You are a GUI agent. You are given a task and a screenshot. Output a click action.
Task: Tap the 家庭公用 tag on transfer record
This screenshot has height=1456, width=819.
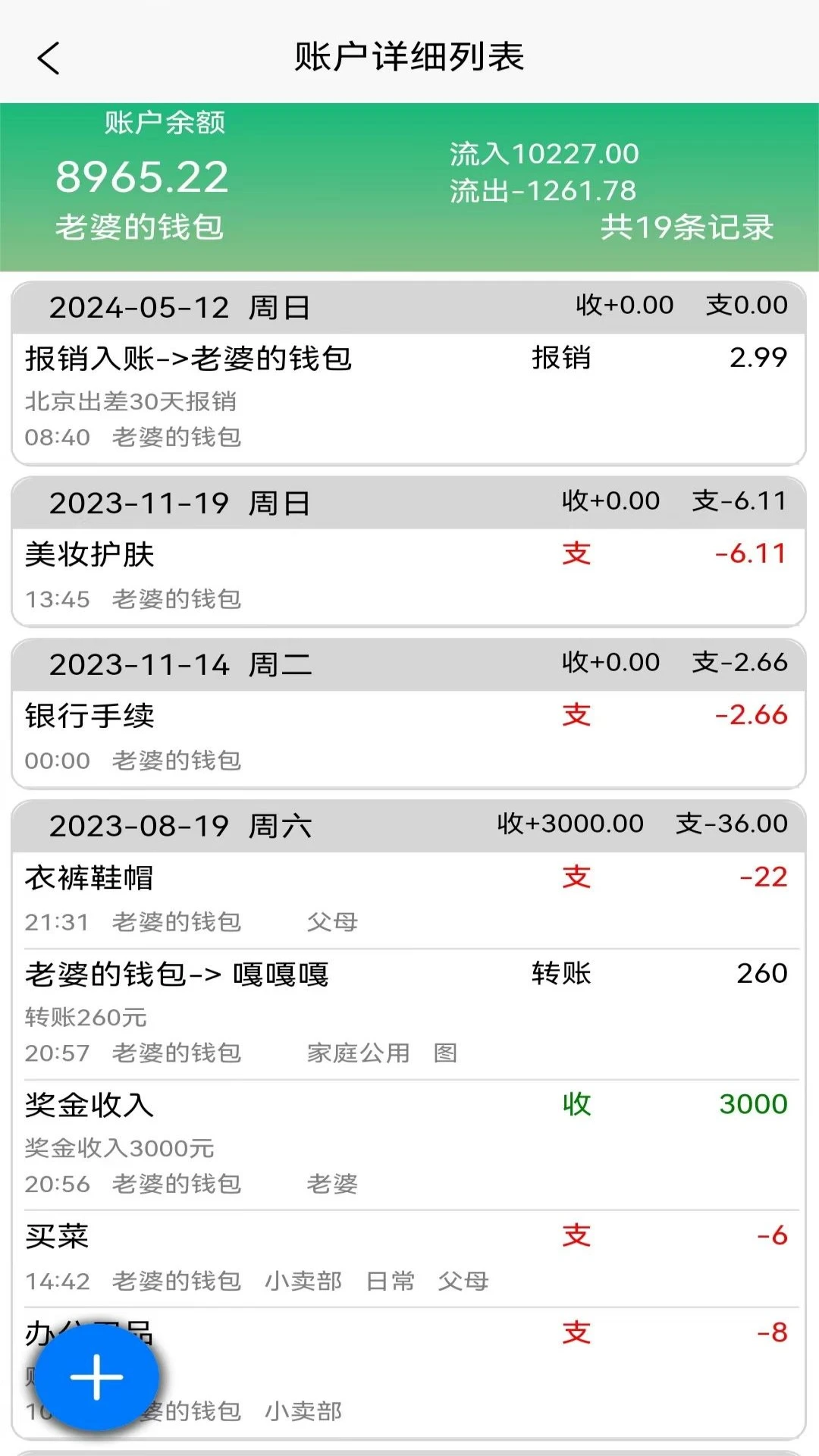(x=359, y=1053)
